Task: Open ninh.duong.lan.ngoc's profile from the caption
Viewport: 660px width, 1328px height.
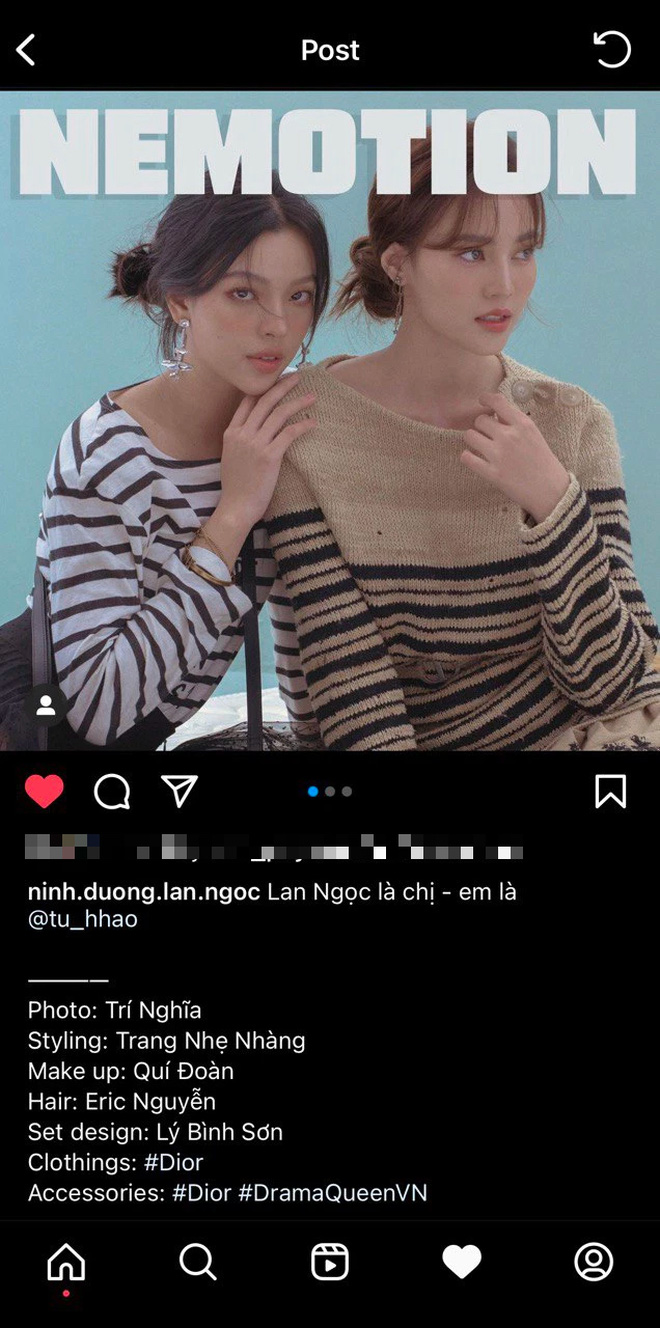Action: click(x=144, y=891)
